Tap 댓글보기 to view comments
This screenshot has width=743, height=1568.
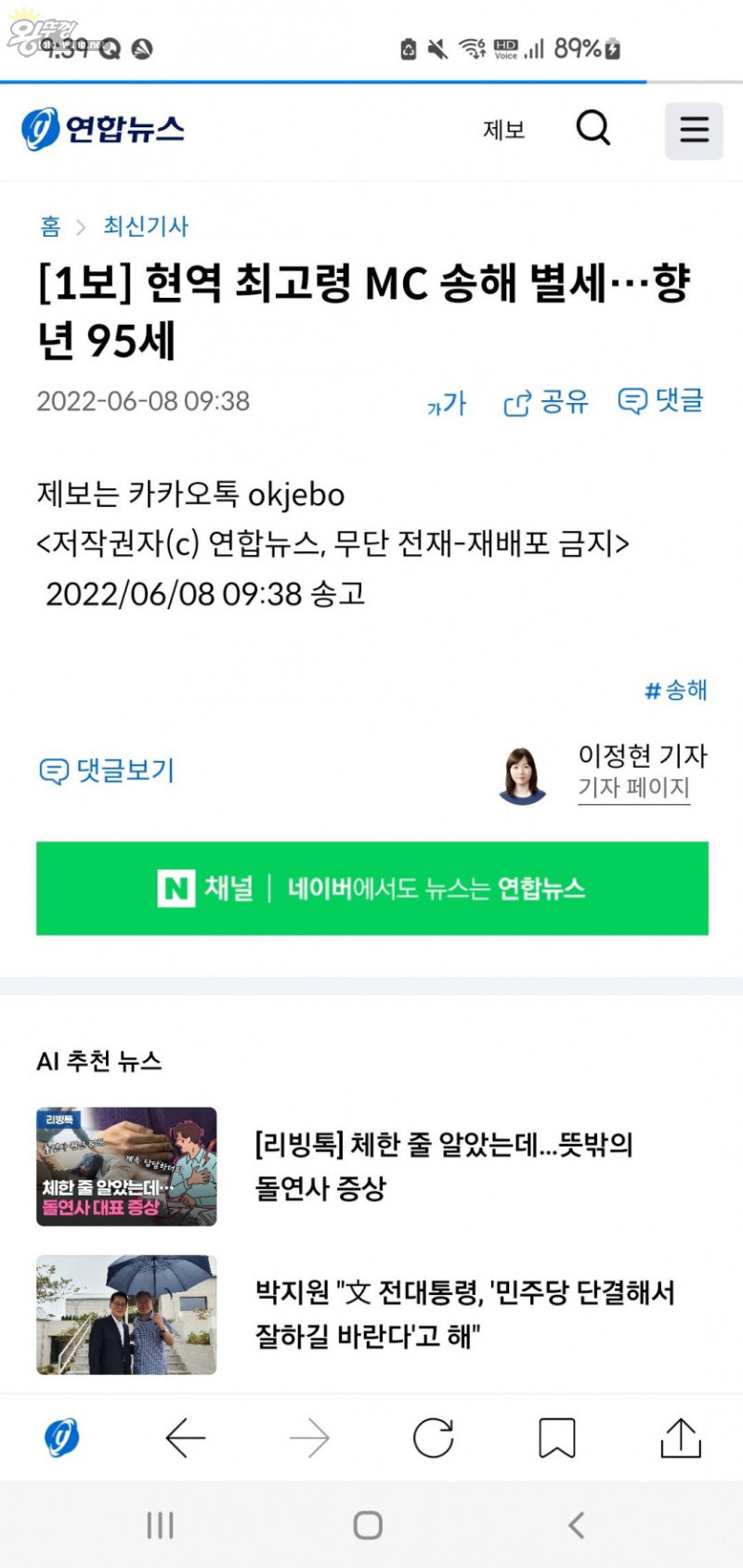pos(107,770)
